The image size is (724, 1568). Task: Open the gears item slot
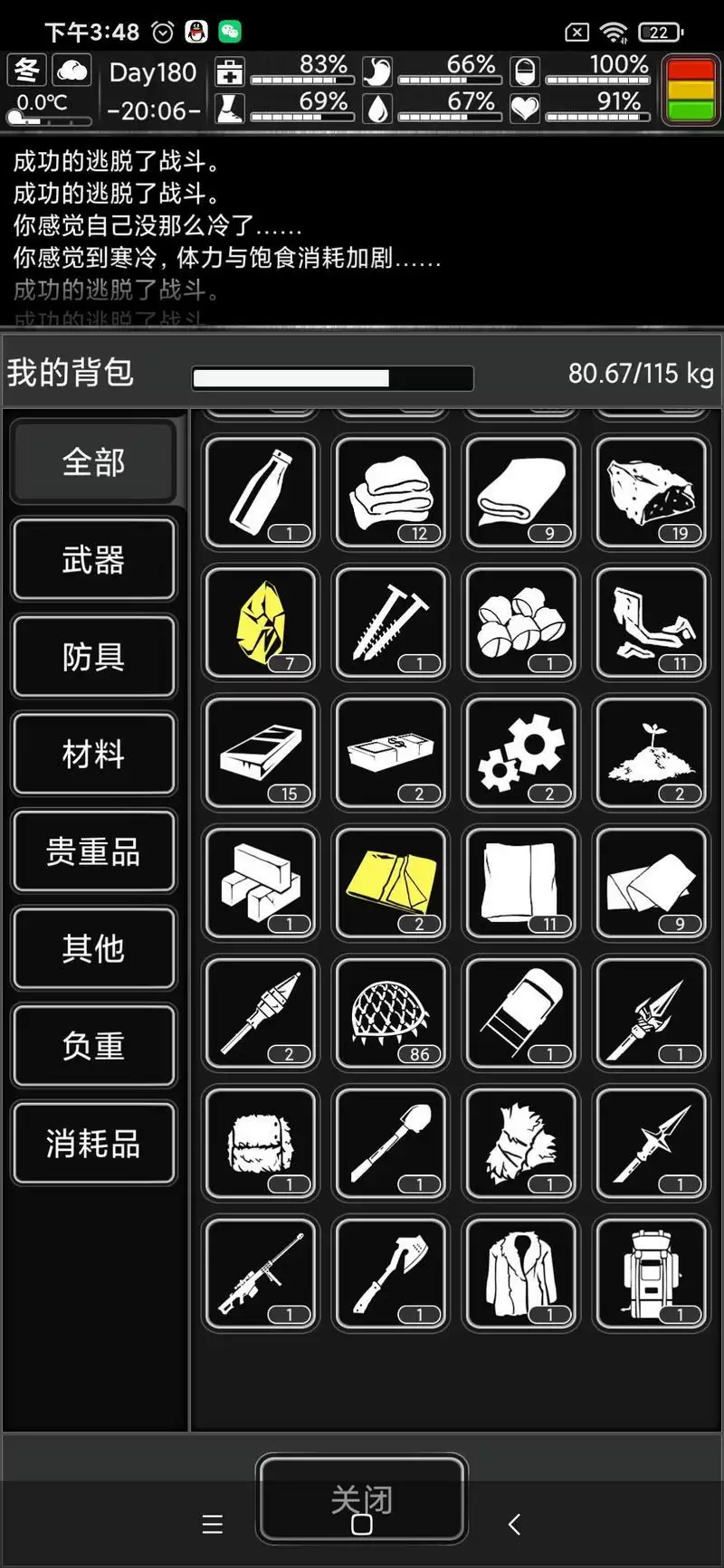pyautogui.click(x=520, y=754)
